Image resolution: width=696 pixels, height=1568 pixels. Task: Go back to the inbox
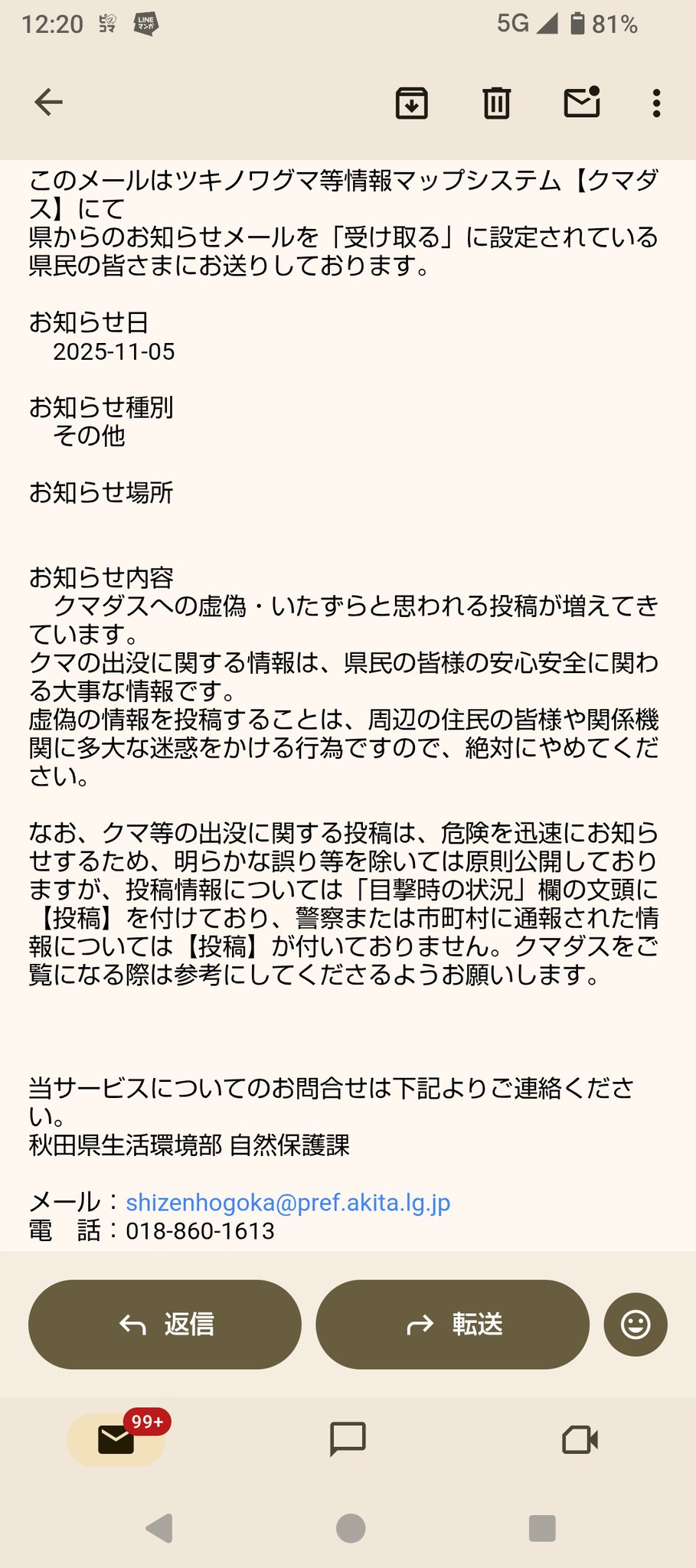[x=48, y=102]
